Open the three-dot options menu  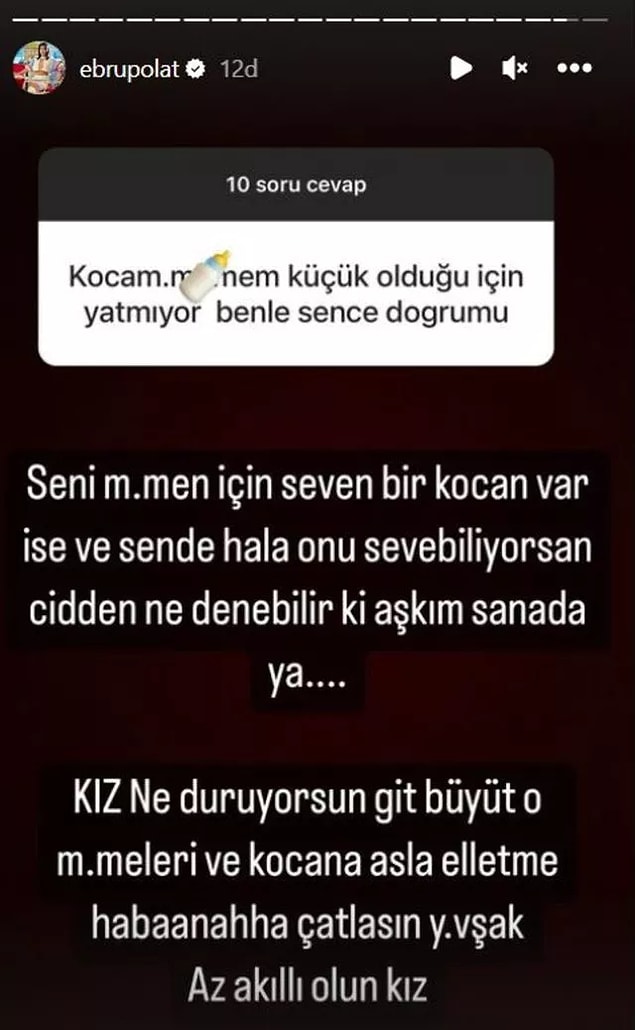pyautogui.click(x=574, y=68)
